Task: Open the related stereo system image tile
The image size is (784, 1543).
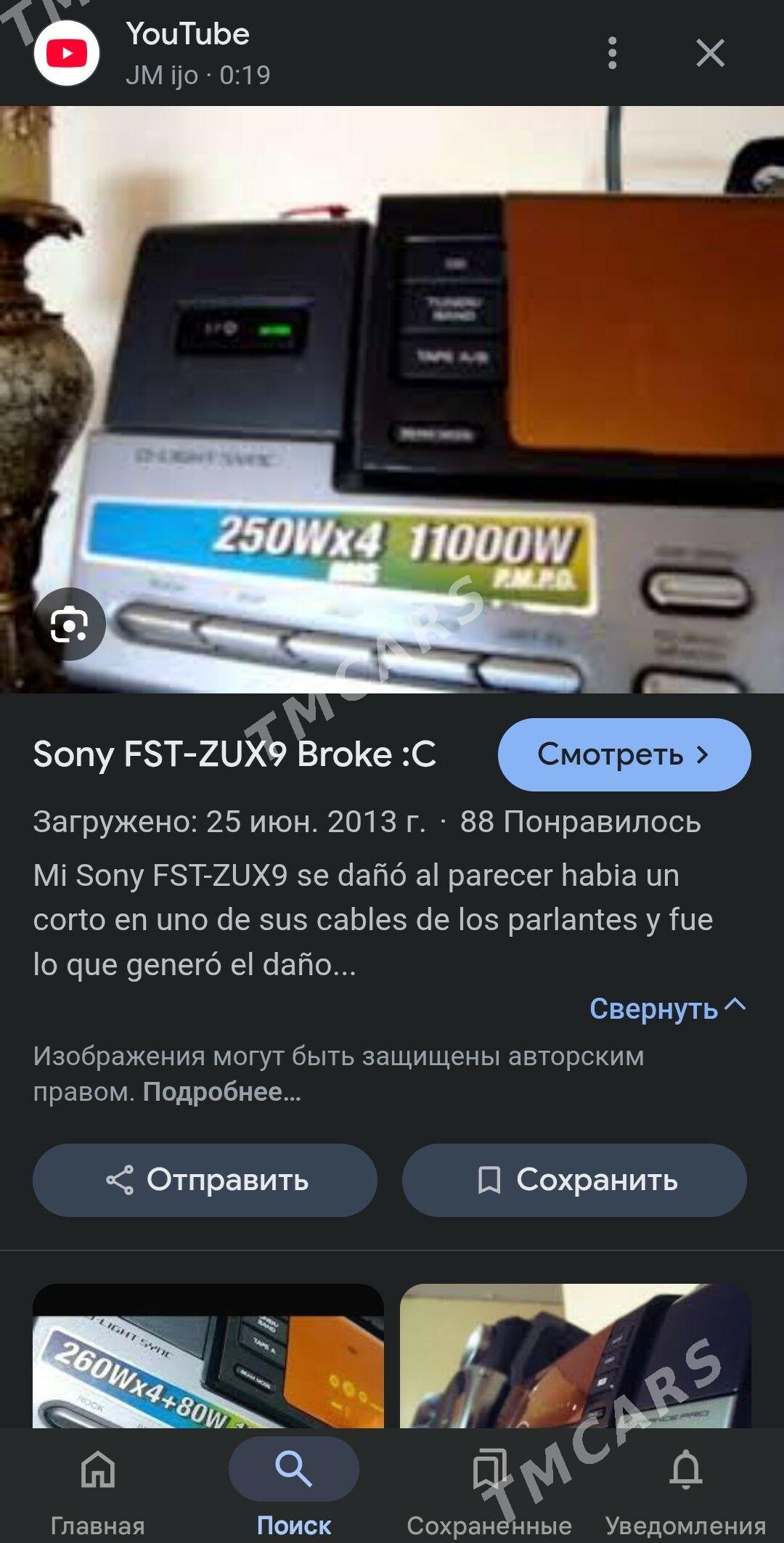Action: pyautogui.click(x=575, y=1355)
